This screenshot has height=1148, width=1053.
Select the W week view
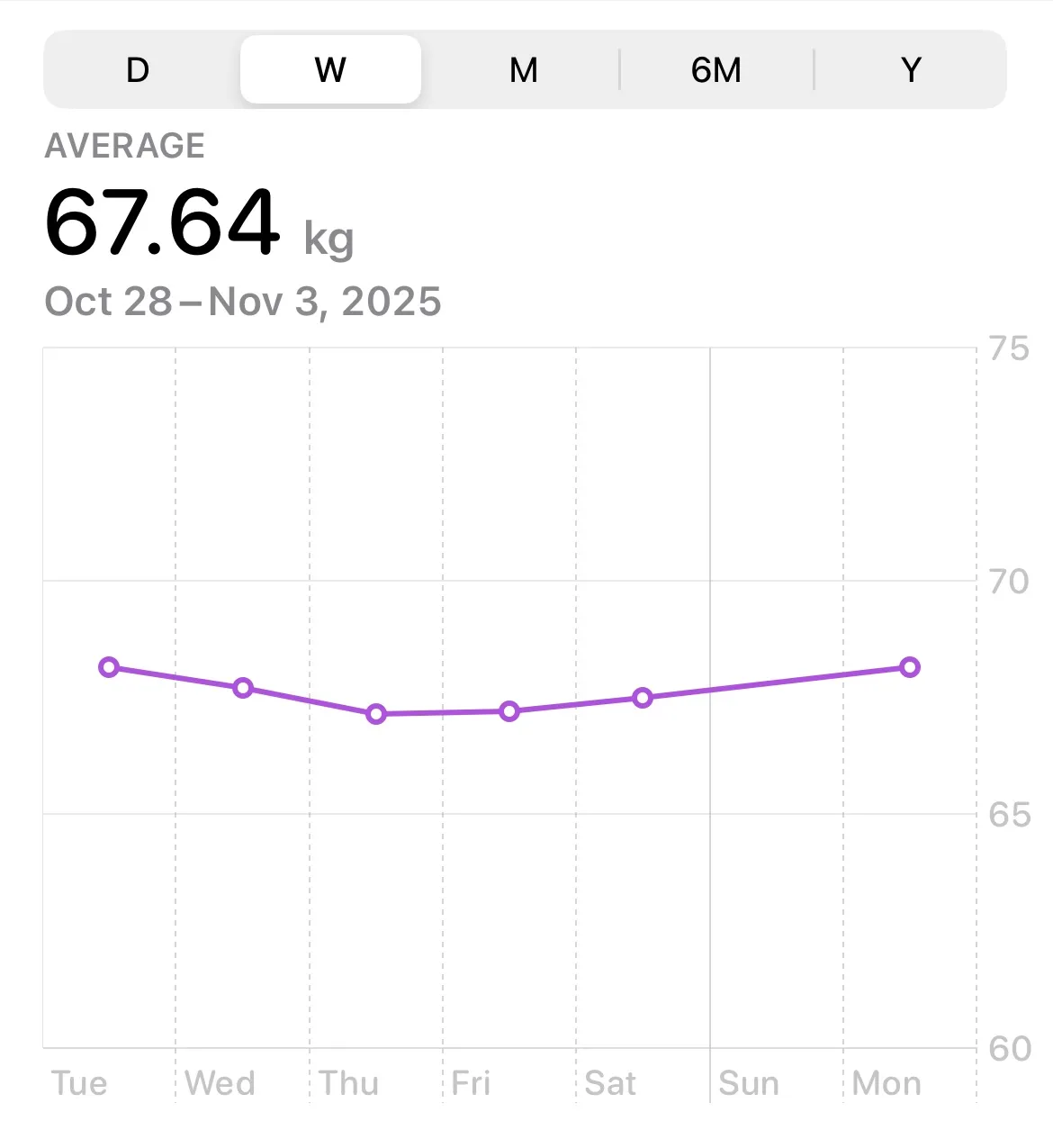point(330,70)
